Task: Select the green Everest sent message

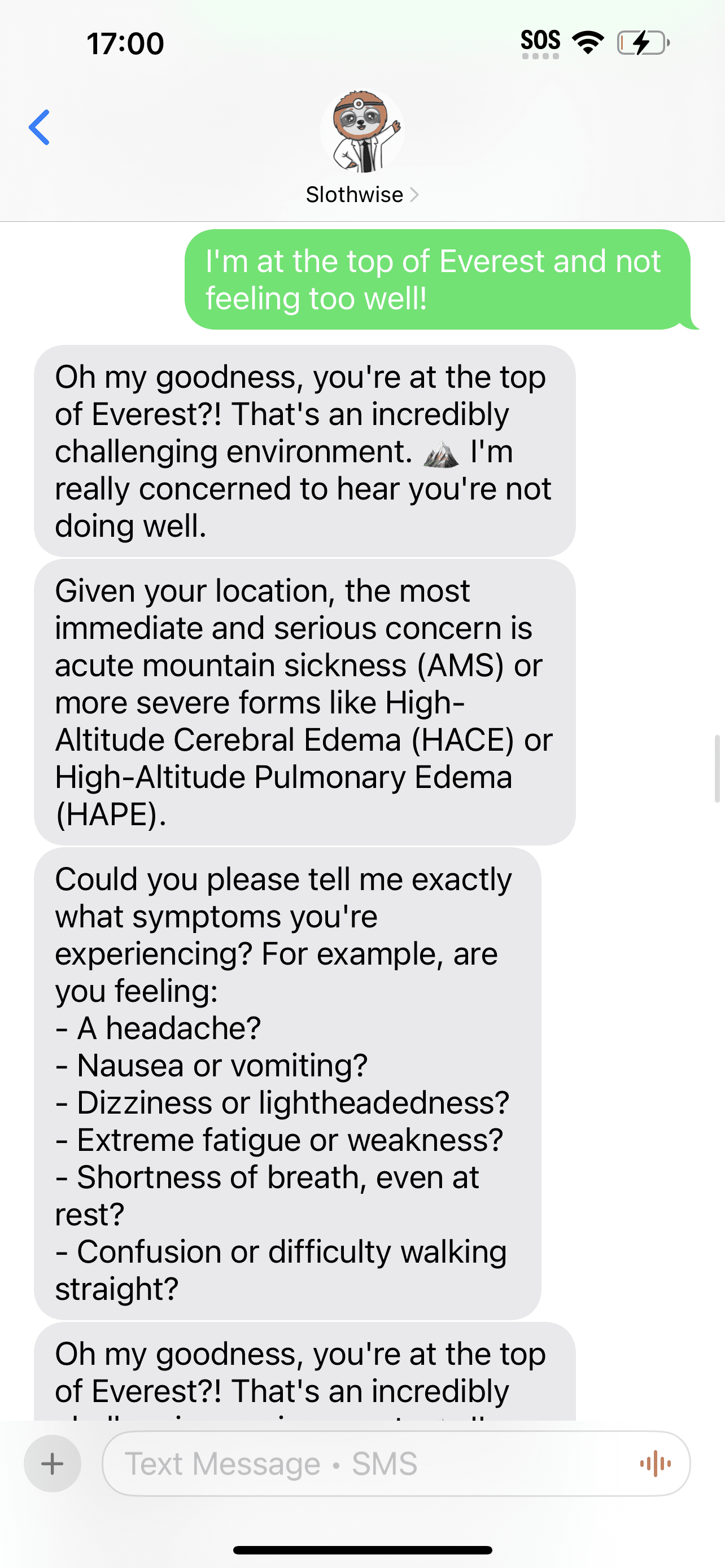Action: tap(438, 279)
